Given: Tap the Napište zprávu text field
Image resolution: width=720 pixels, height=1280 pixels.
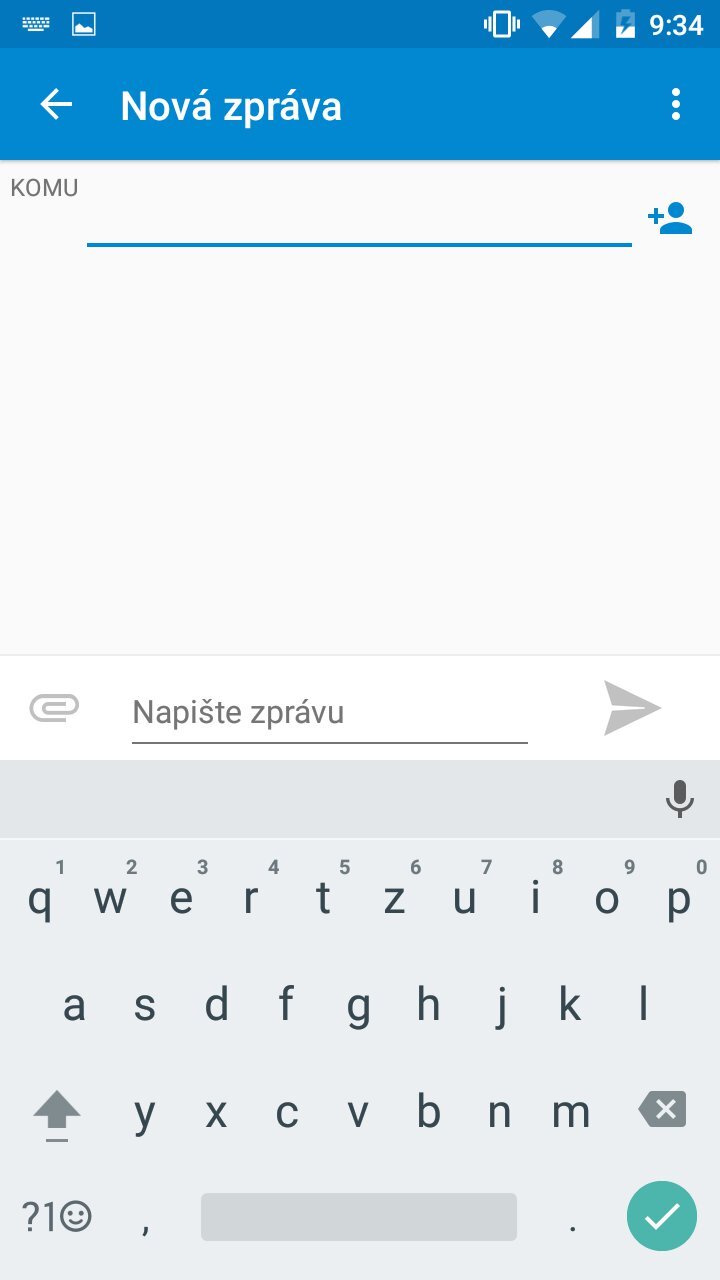Looking at the screenshot, I should (x=329, y=712).
